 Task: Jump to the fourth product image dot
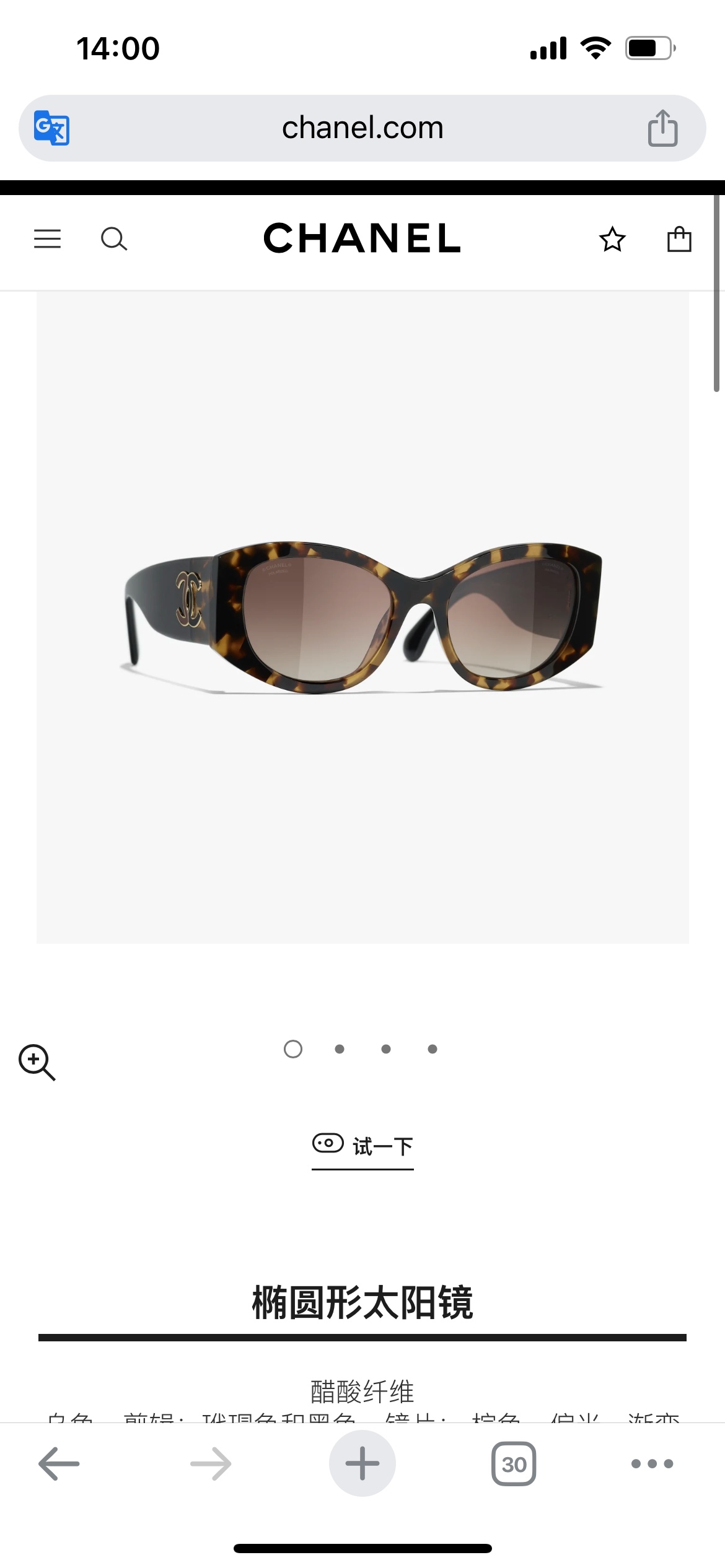(433, 1049)
